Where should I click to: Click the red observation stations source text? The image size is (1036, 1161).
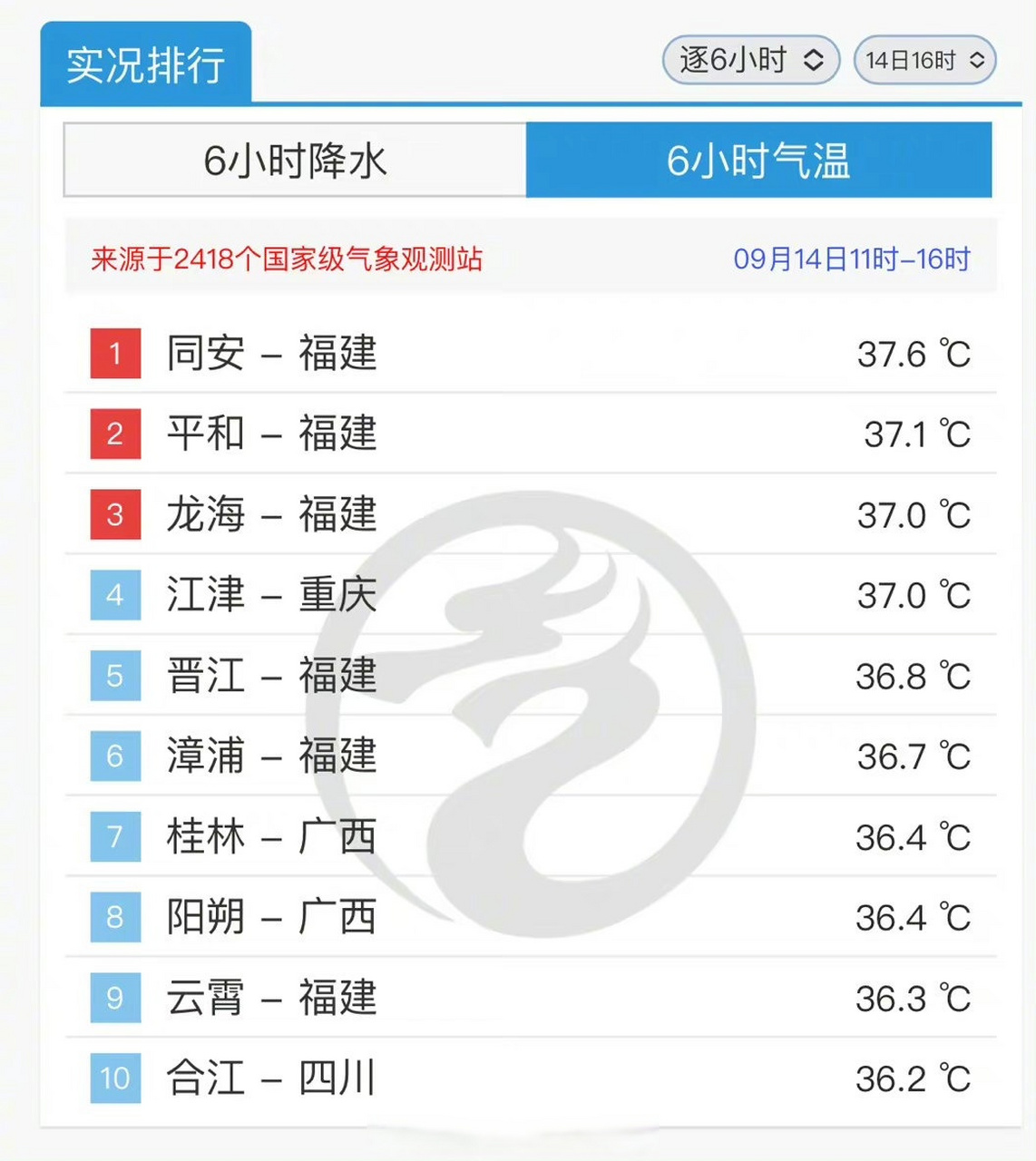point(286,259)
